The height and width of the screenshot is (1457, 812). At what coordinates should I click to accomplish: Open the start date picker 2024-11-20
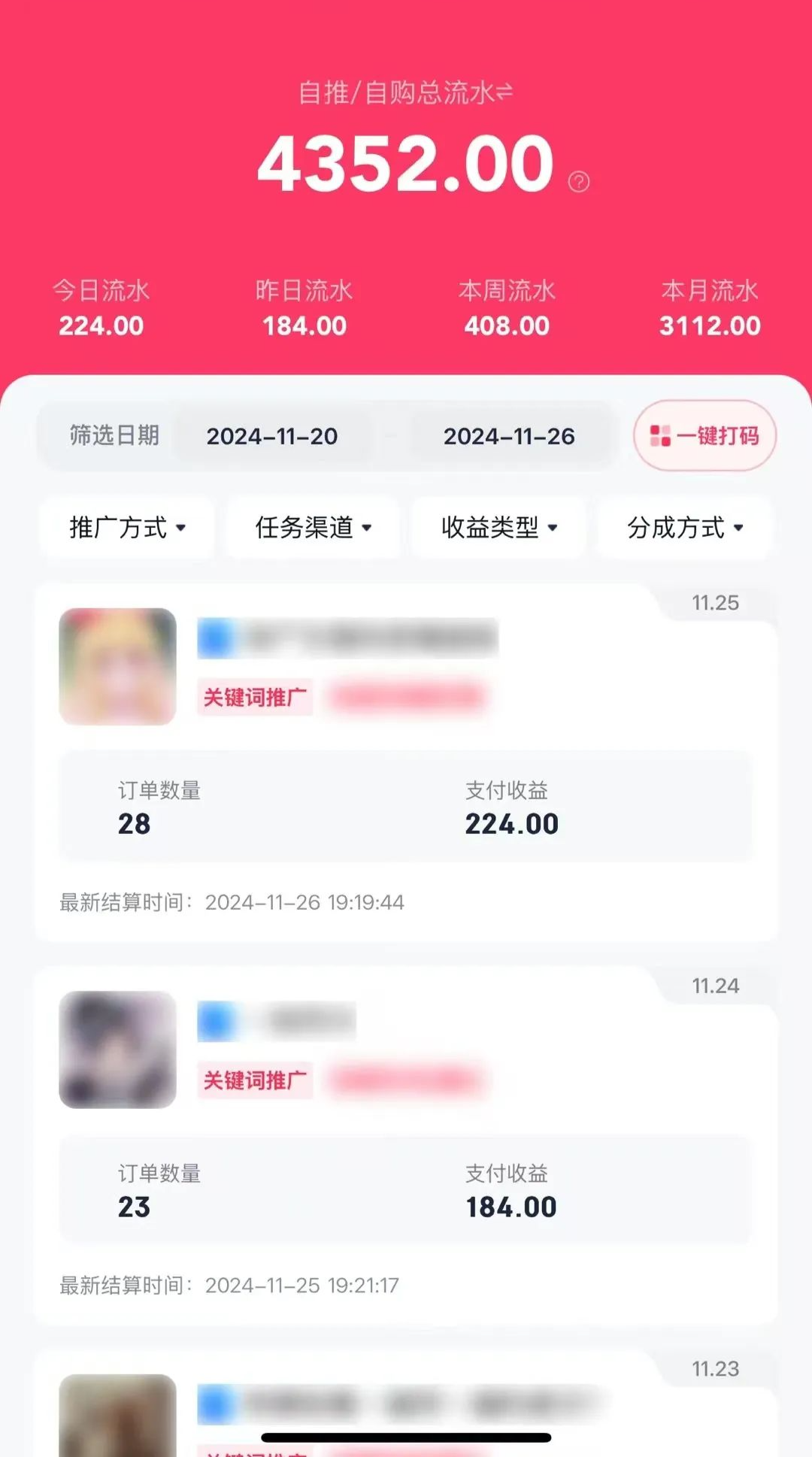[x=271, y=436]
